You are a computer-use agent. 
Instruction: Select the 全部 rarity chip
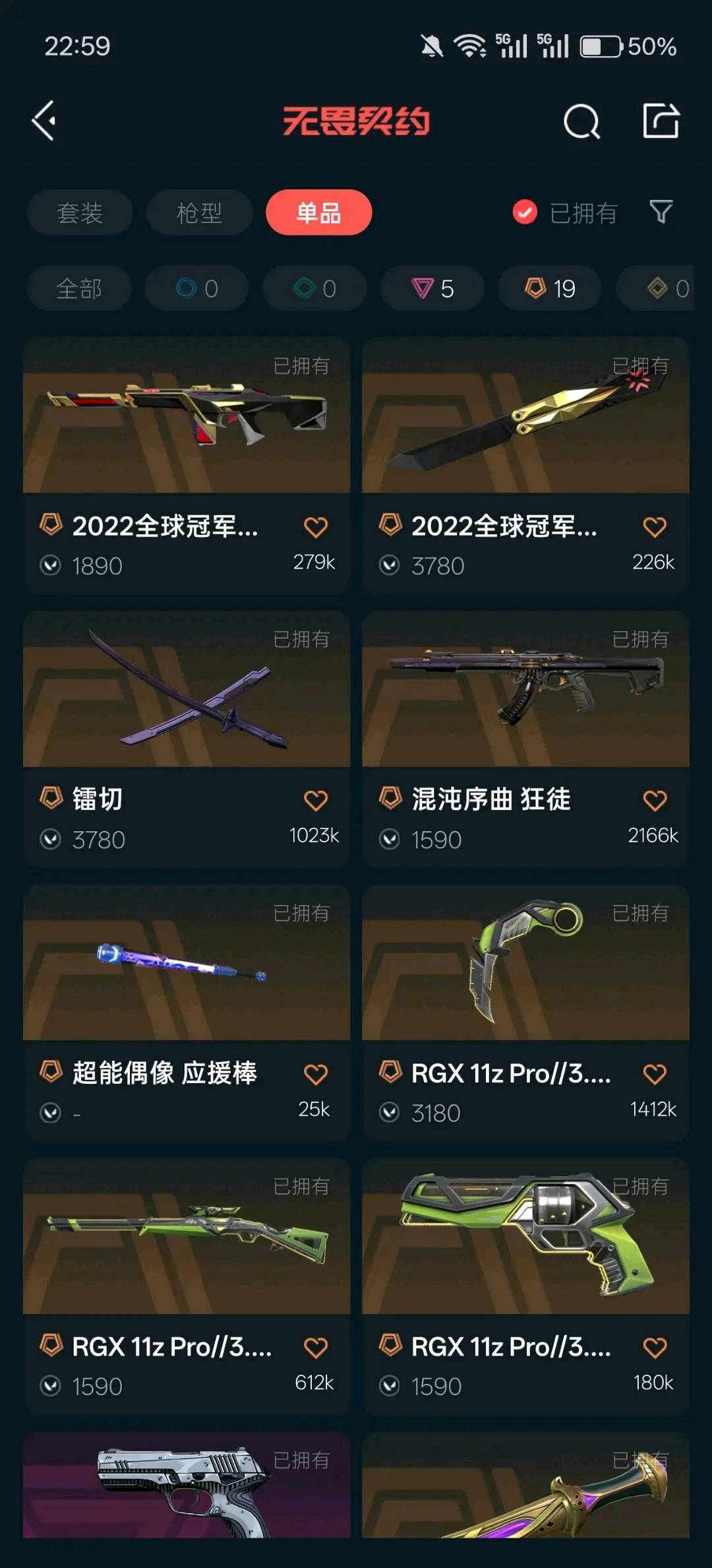[79, 288]
